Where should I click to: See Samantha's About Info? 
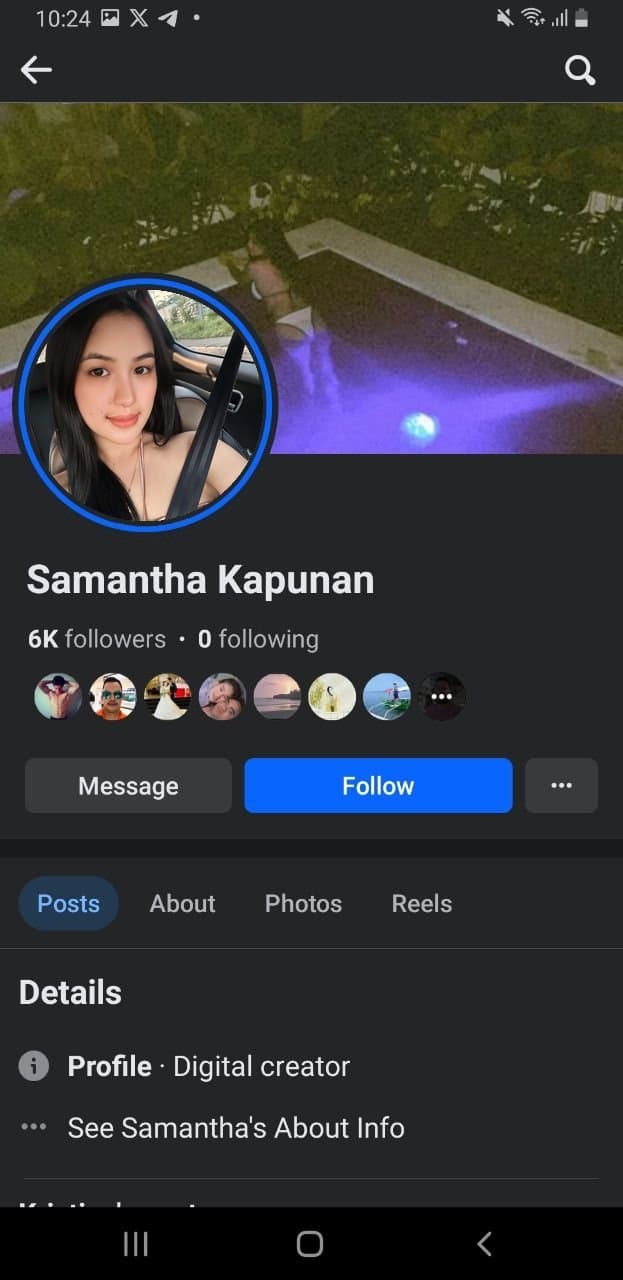coord(235,1128)
